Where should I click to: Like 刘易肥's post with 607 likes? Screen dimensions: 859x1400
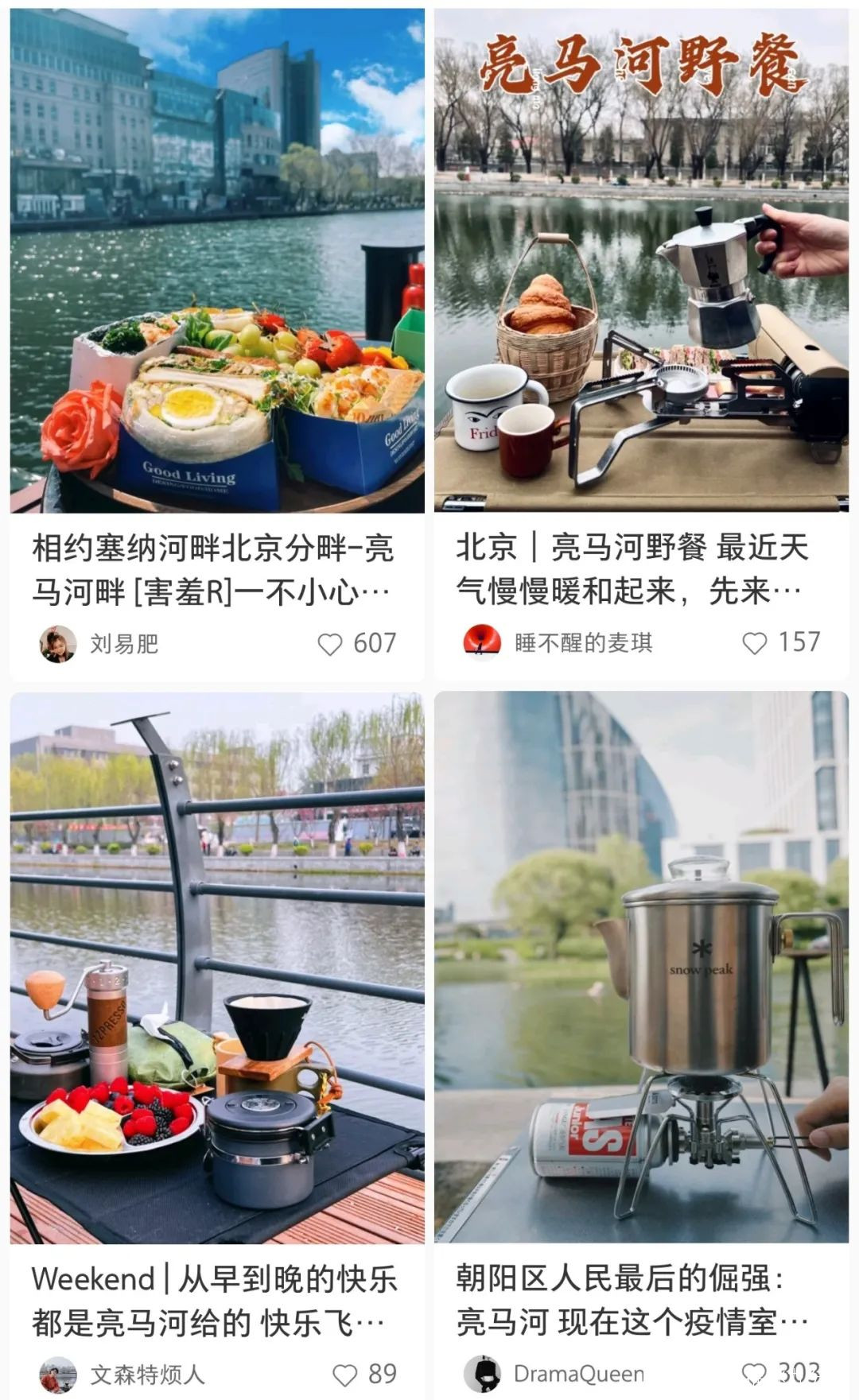(329, 644)
